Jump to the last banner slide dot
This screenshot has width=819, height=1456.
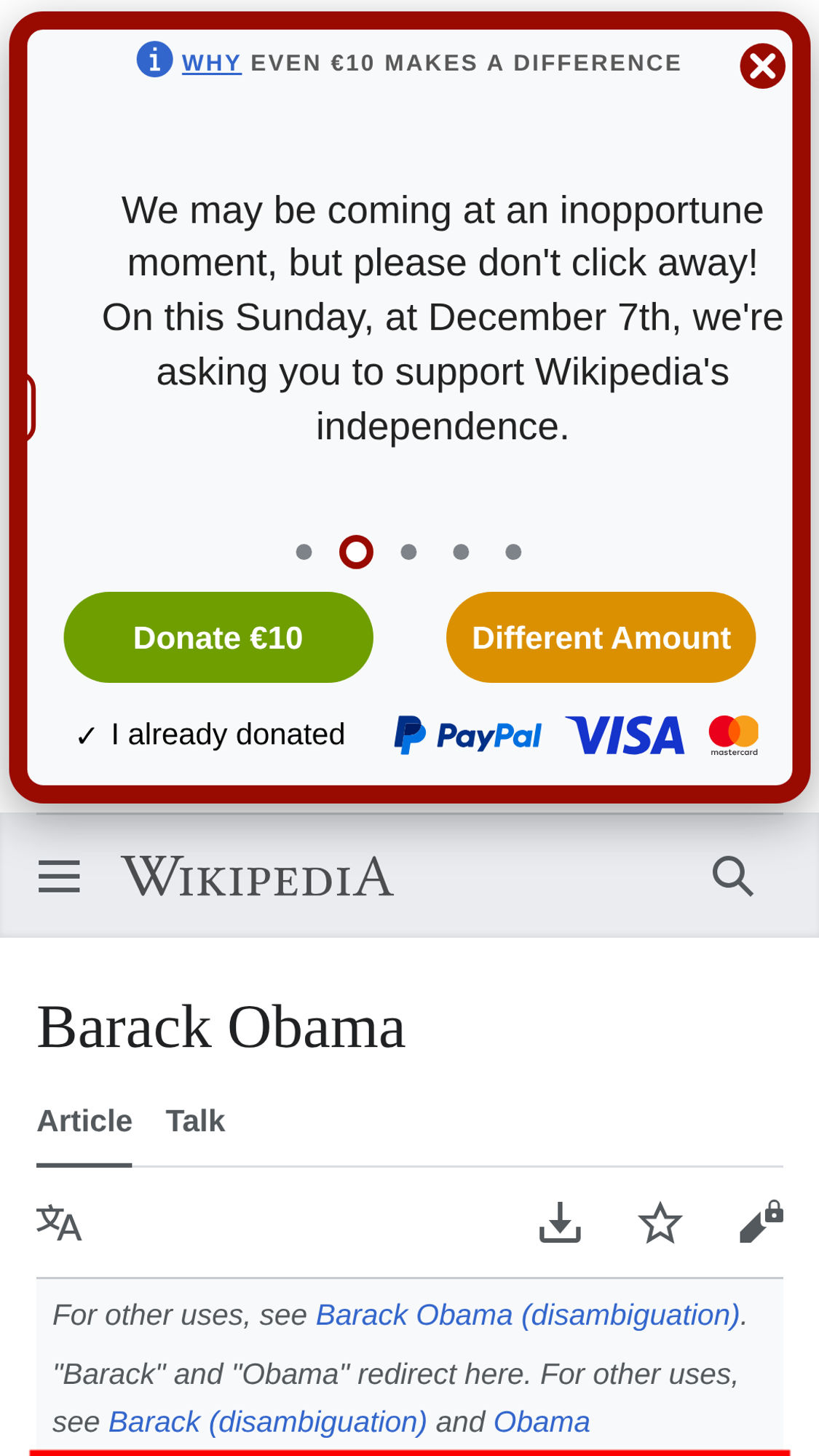point(513,553)
